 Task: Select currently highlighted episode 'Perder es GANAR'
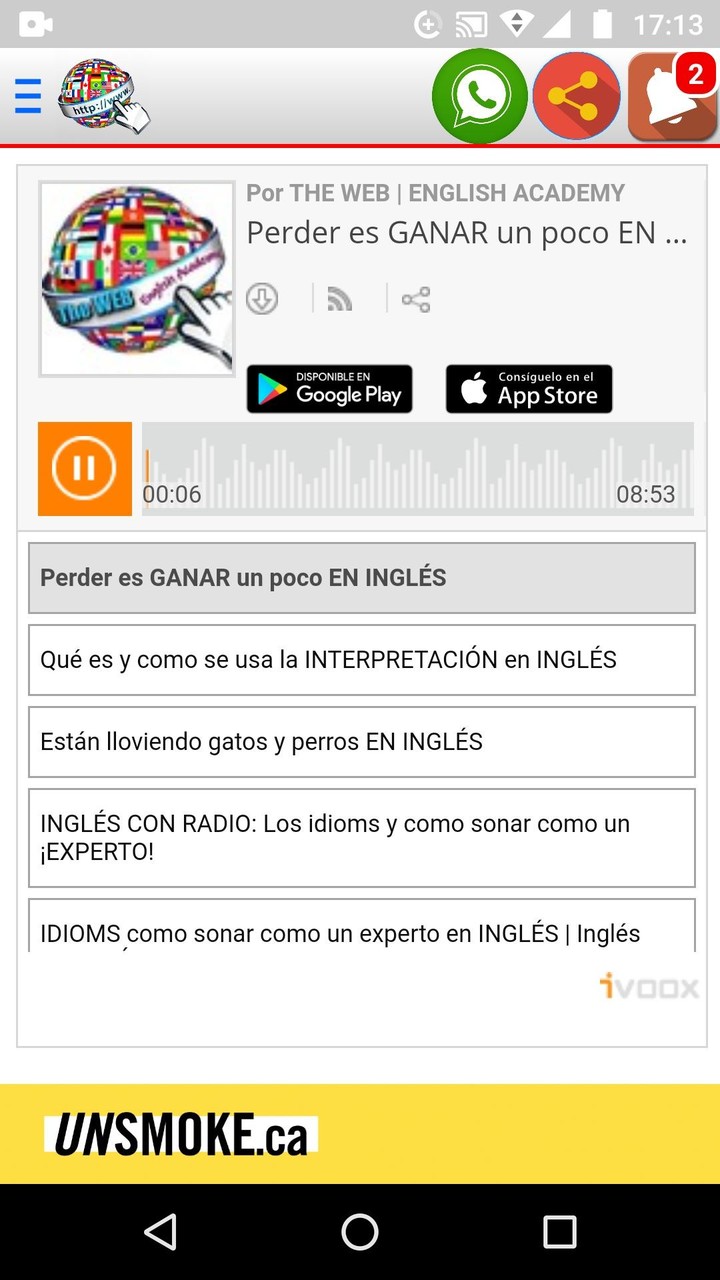point(360,578)
